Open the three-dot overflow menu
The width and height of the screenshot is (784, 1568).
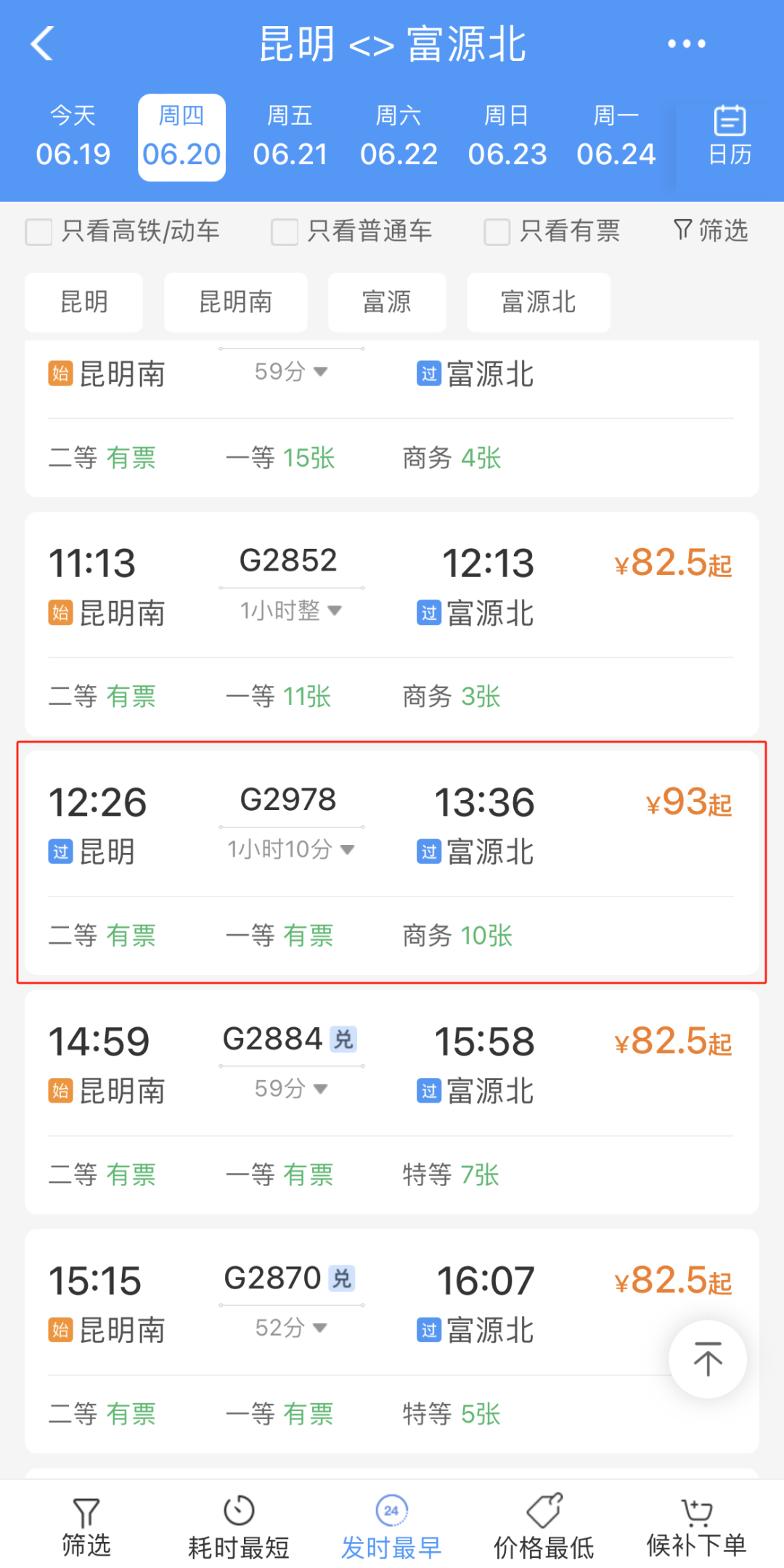(x=686, y=44)
